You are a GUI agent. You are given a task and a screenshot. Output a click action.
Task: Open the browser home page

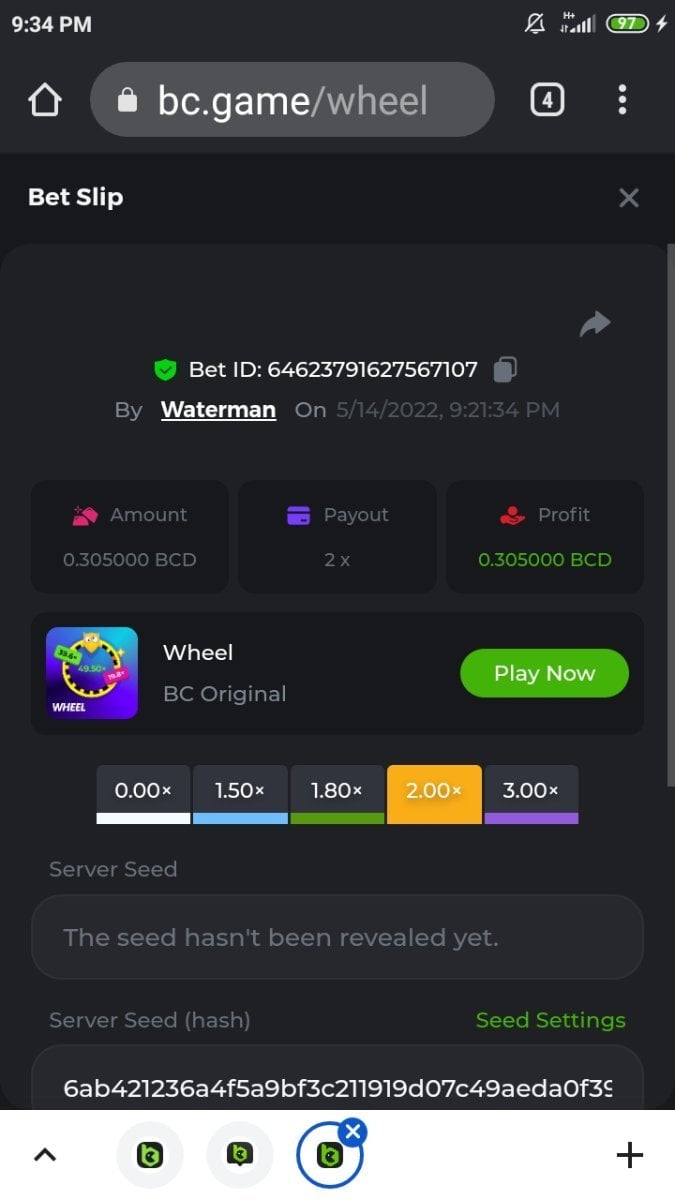[45, 100]
